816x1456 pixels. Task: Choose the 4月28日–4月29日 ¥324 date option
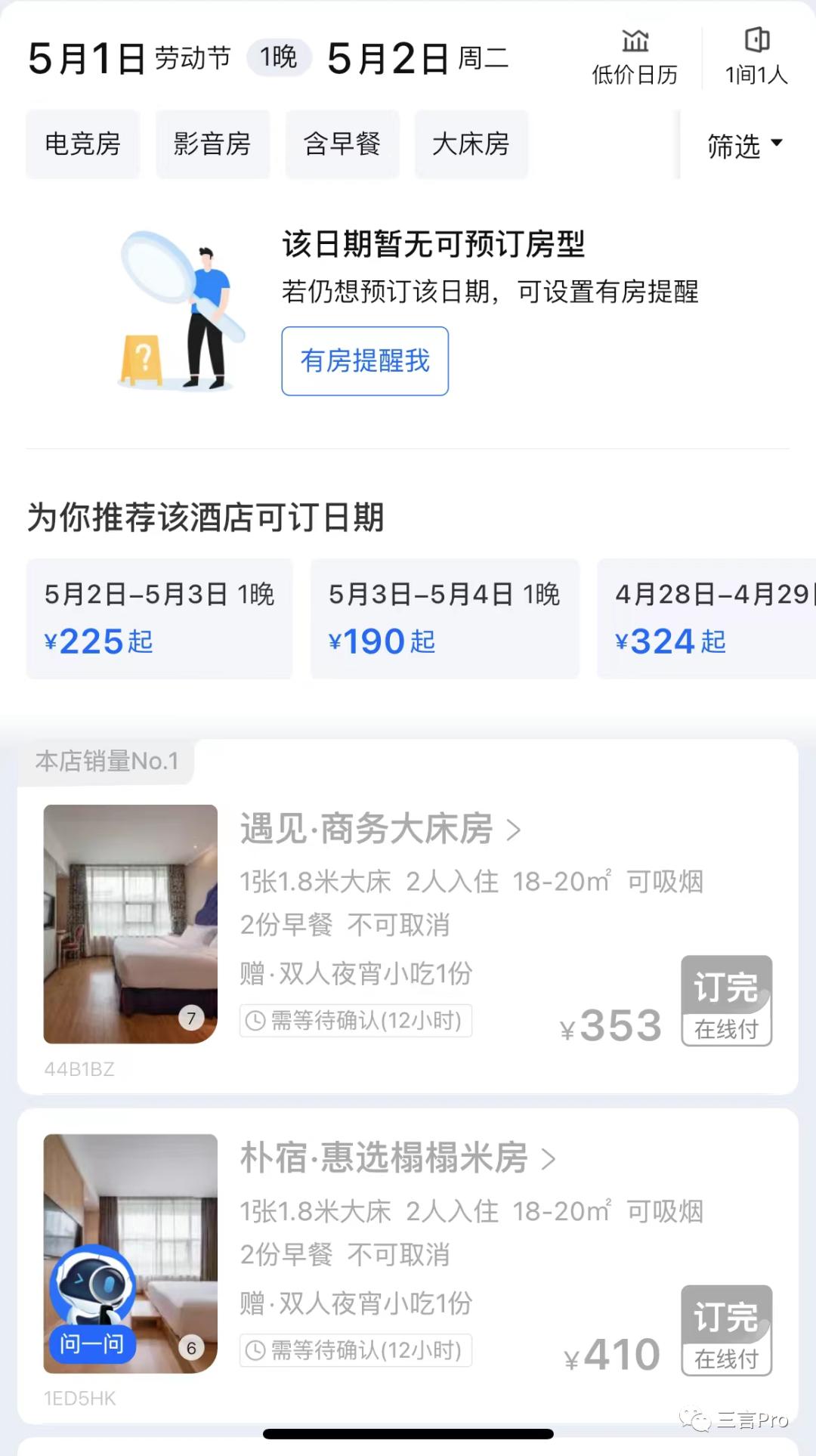click(706, 618)
